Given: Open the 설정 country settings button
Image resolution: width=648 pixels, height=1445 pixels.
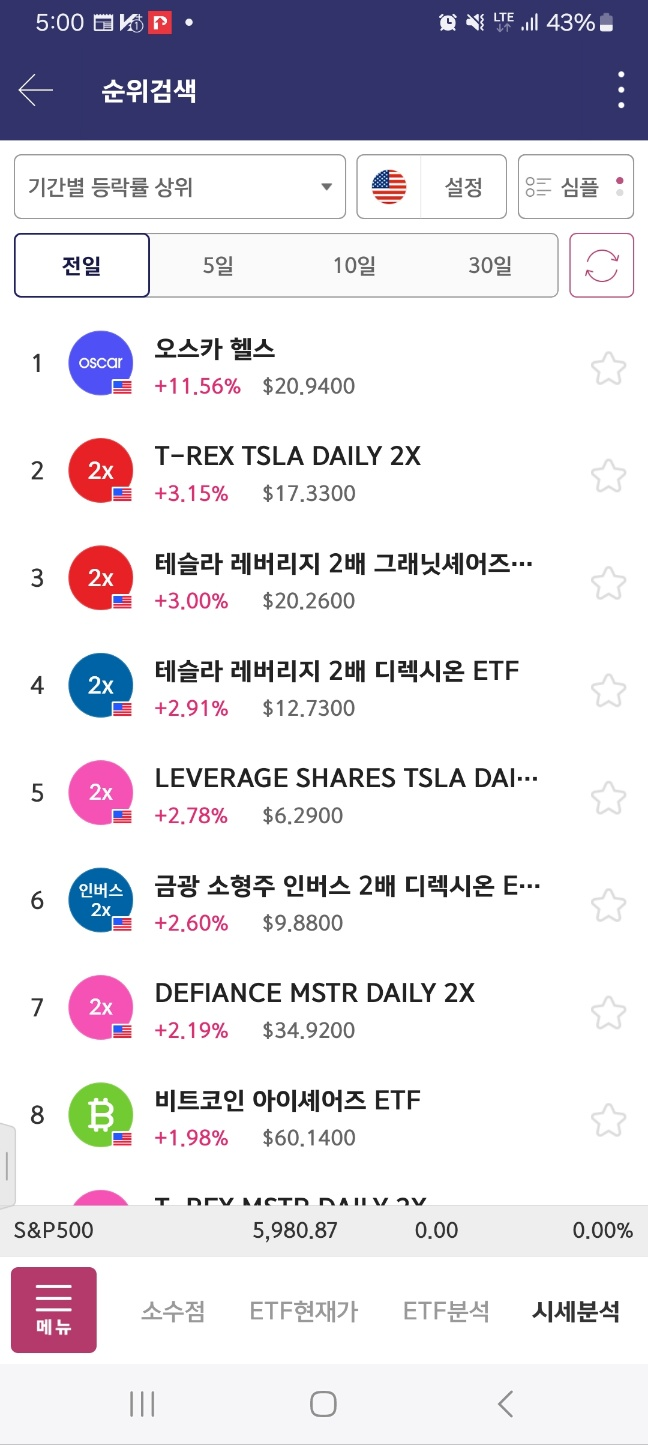Looking at the screenshot, I should tap(432, 187).
